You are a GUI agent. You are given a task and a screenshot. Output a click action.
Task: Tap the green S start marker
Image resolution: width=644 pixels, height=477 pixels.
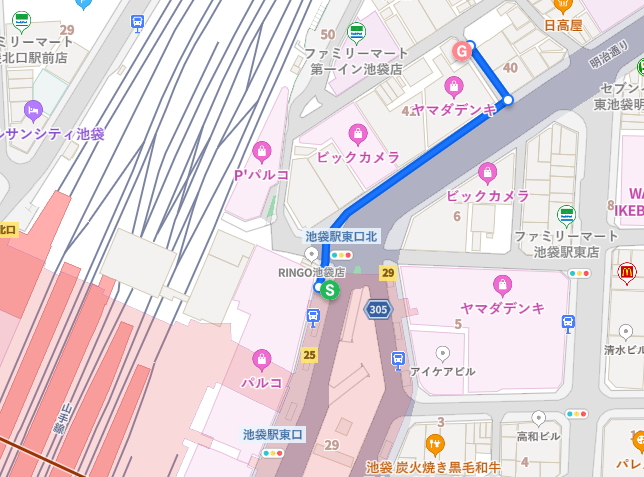[330, 291]
